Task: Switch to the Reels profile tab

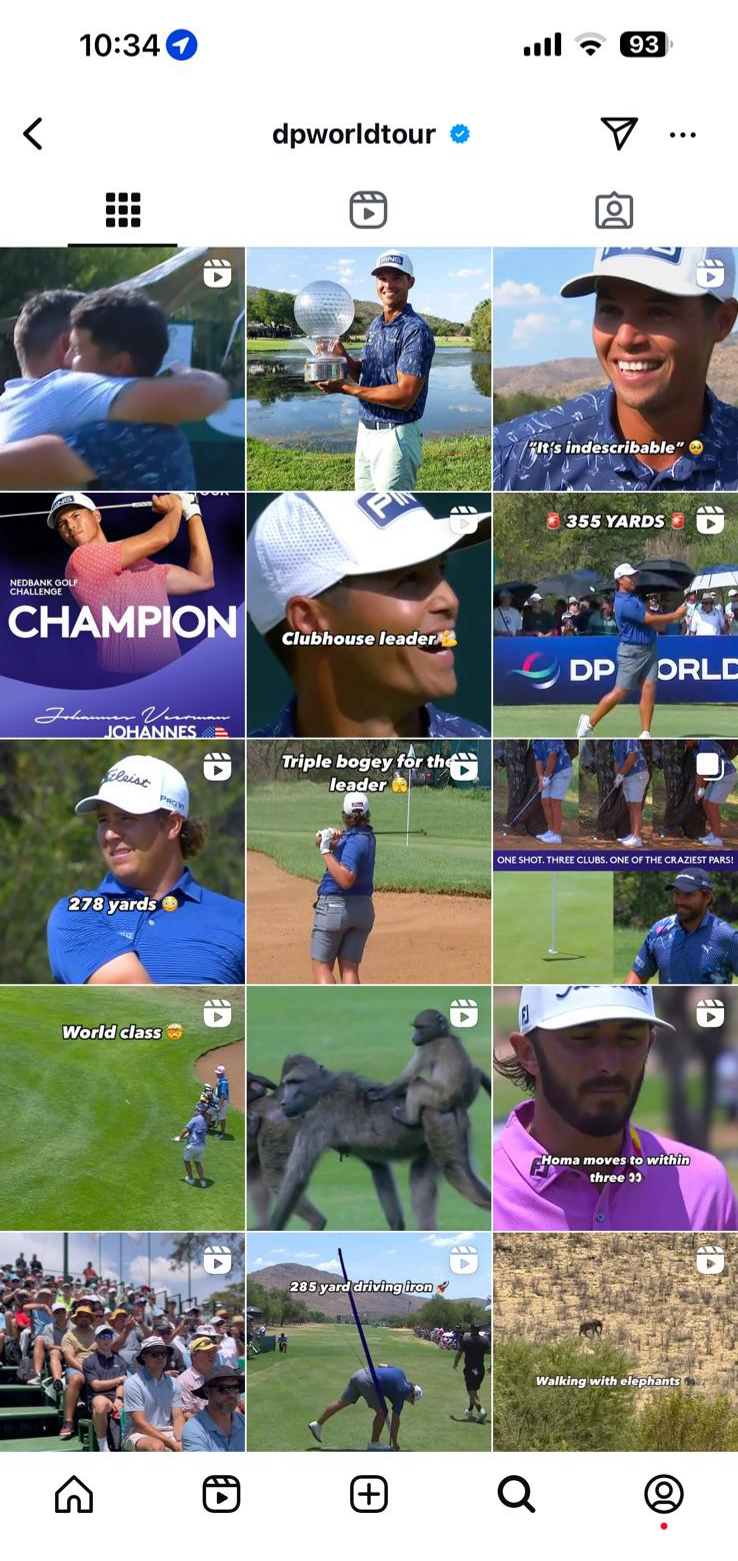Action: coord(368,211)
